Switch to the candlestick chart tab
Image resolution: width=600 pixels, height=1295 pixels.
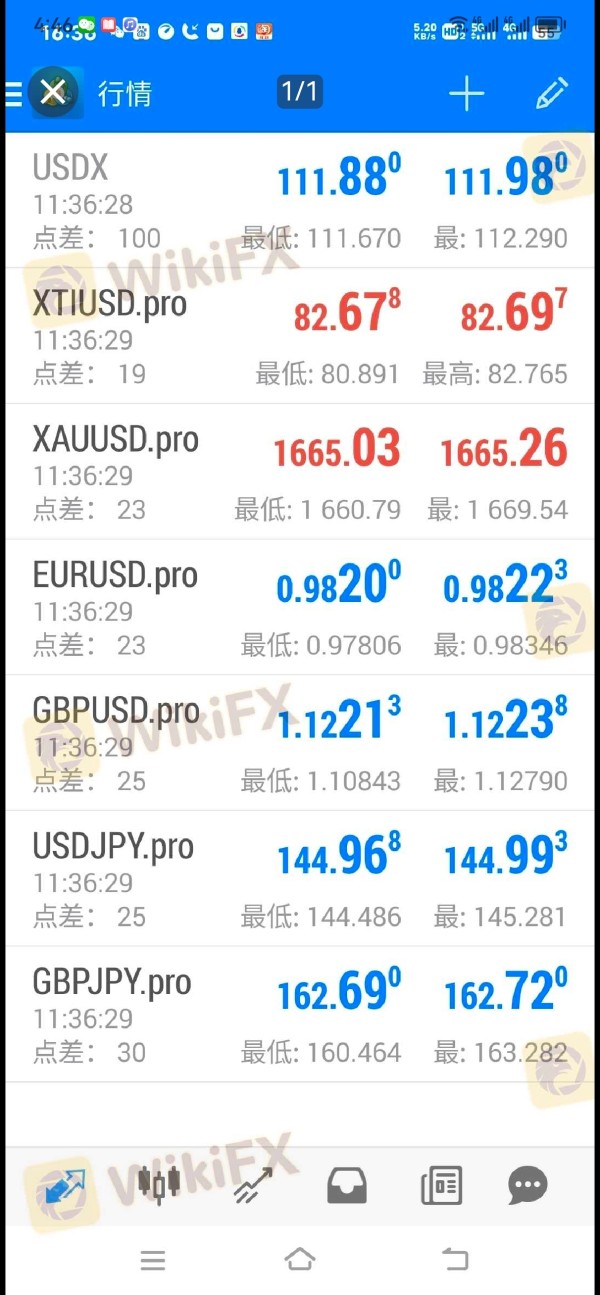(x=159, y=1185)
